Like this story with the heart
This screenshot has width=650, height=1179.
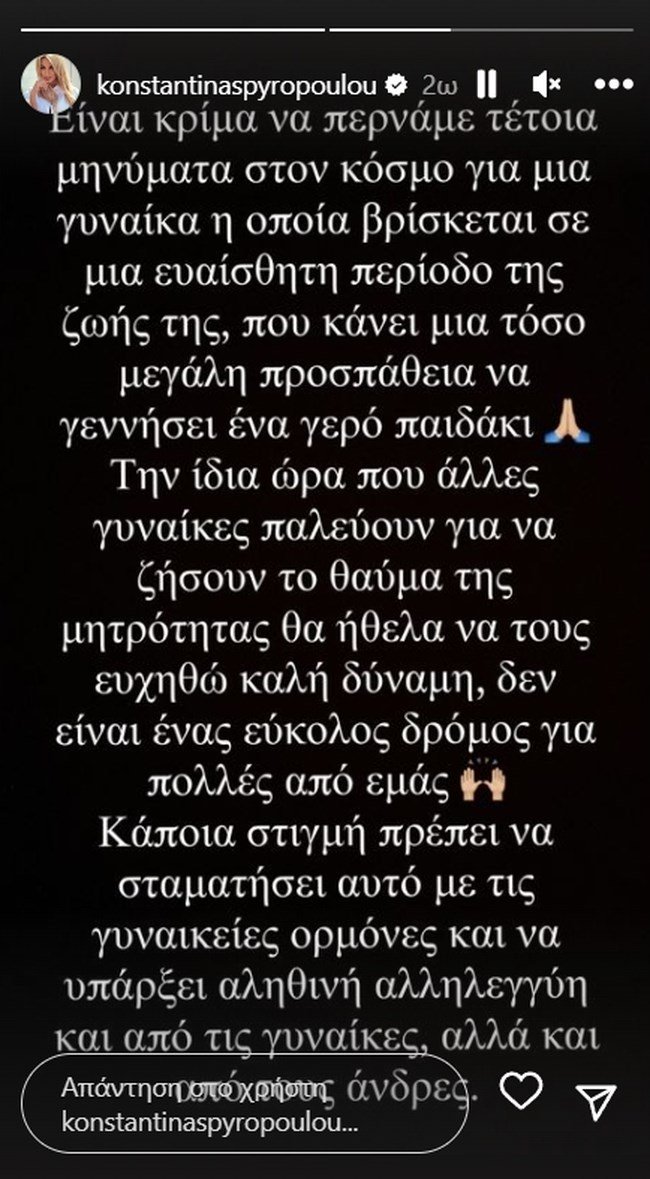(520, 1092)
